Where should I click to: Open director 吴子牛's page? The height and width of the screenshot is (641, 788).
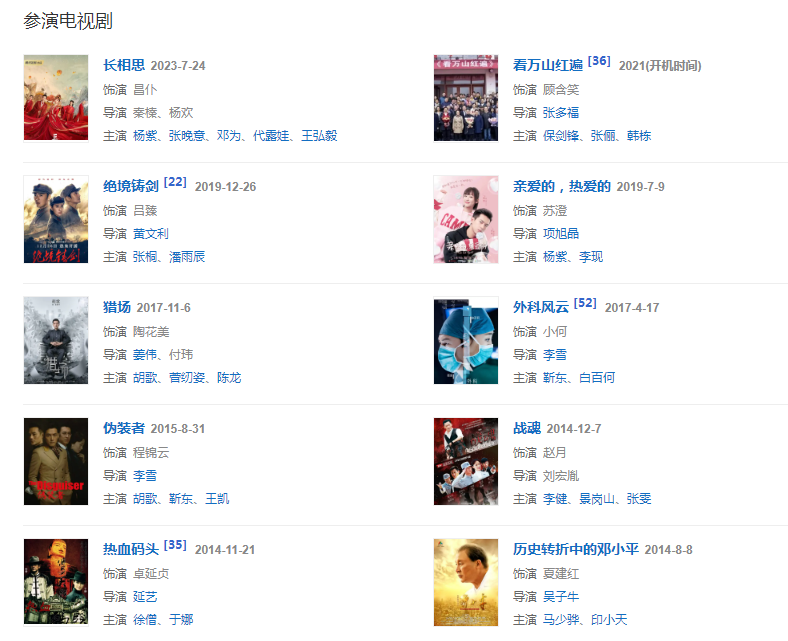coord(561,596)
